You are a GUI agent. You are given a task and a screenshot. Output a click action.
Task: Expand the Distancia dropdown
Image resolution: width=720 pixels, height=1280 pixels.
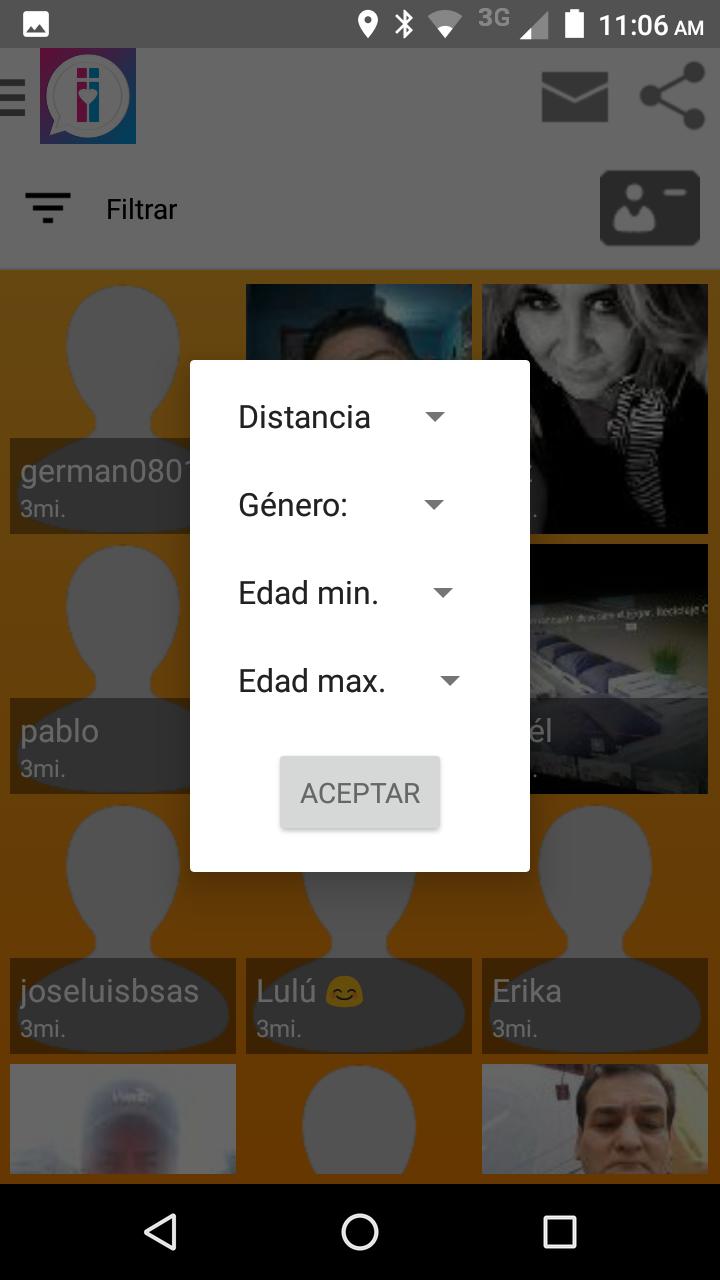[x=340, y=417]
